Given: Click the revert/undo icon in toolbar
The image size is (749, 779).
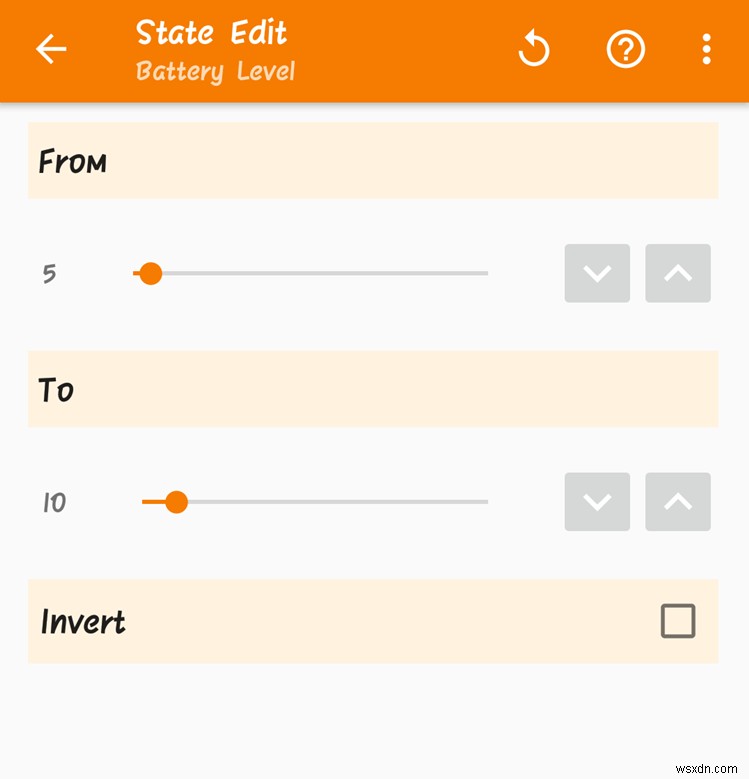Looking at the screenshot, I should coord(534,49).
